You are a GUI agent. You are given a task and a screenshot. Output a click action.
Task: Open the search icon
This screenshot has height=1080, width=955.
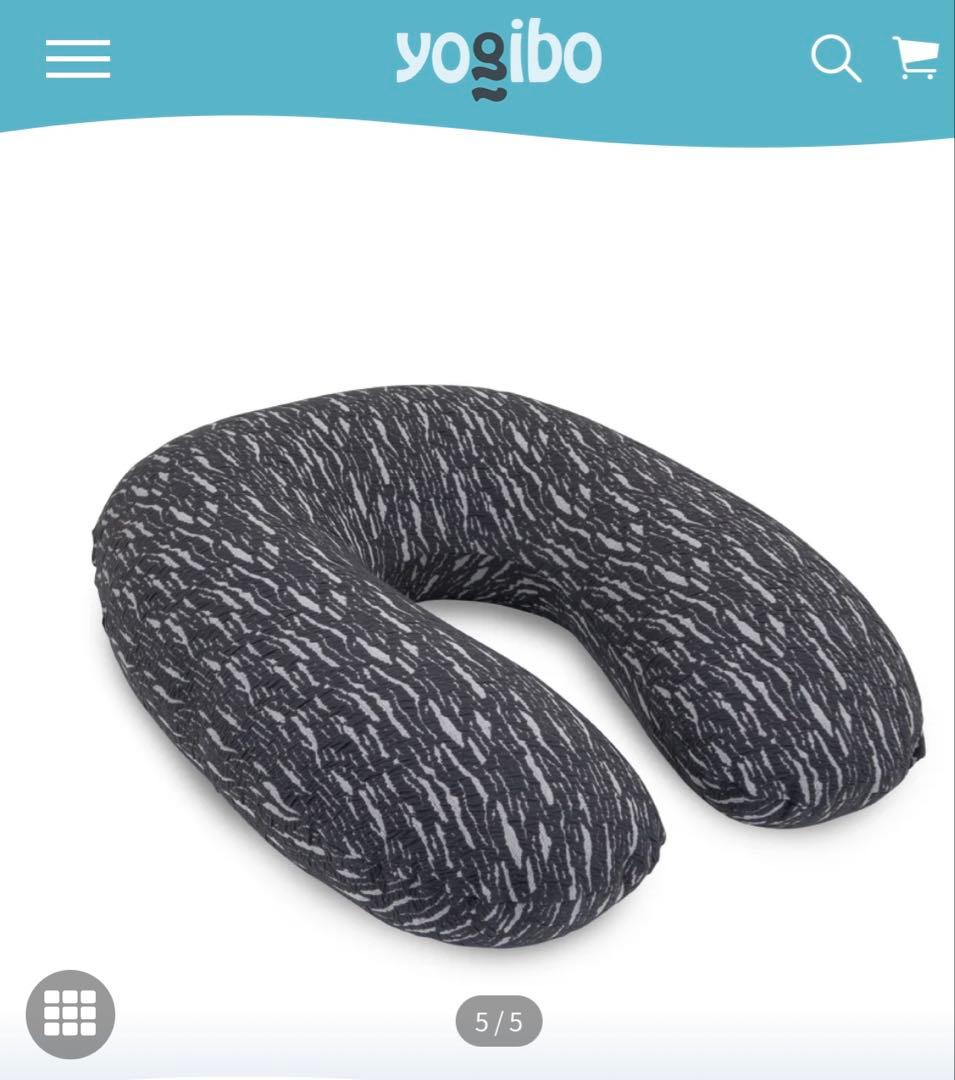(834, 60)
